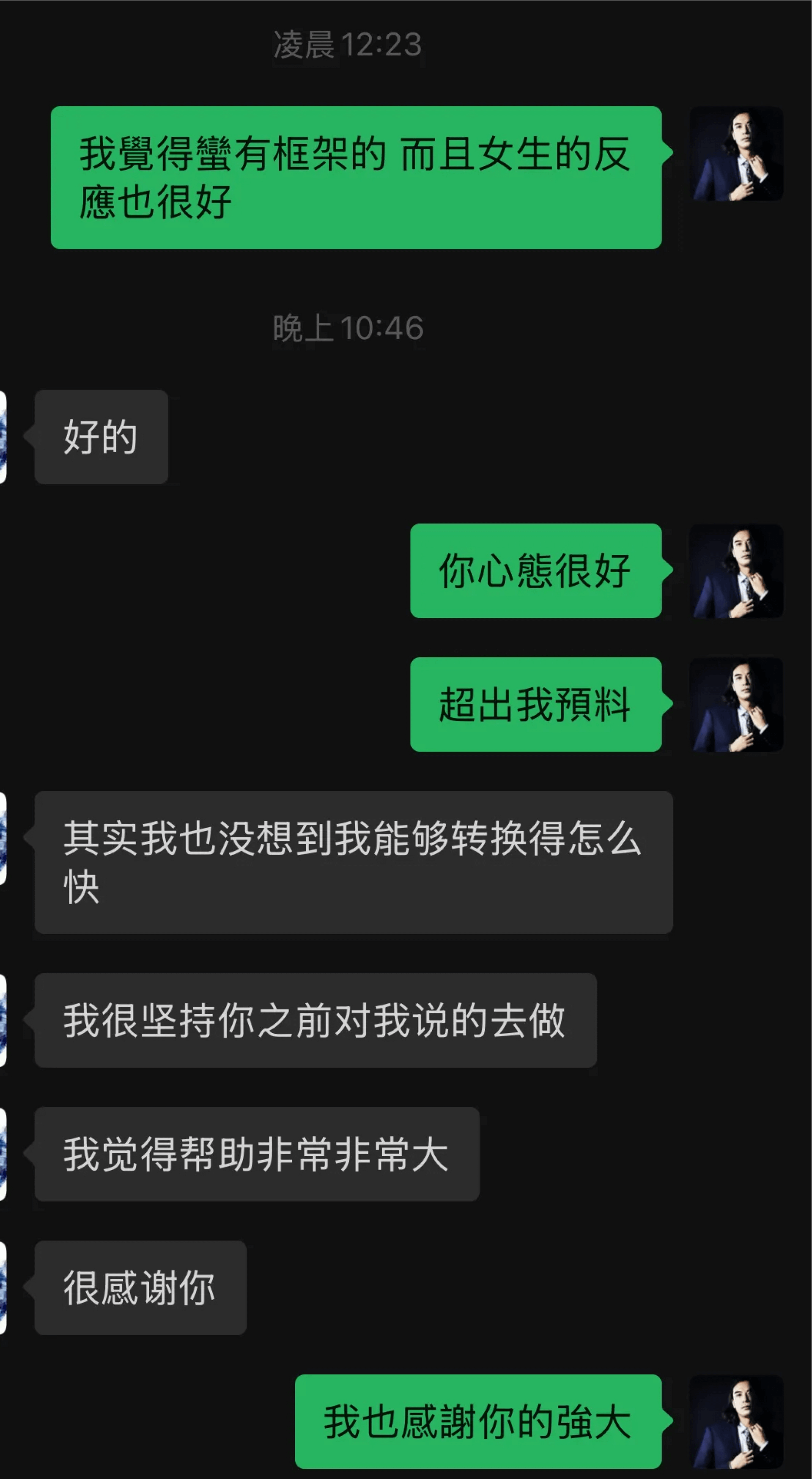
Task: Open sender's avatar beside 我覺得蠻有框架的 message
Action: [x=736, y=153]
